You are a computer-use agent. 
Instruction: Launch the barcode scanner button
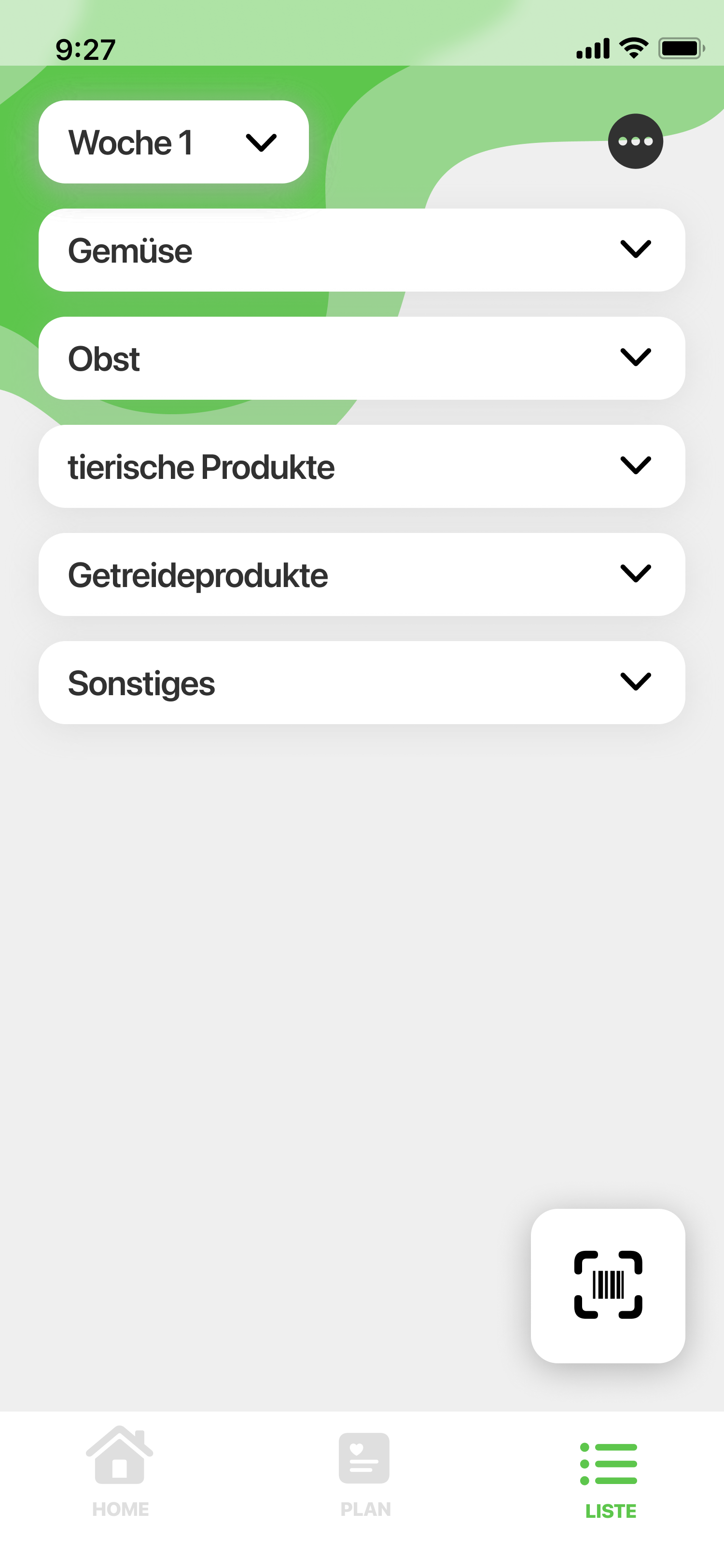click(x=608, y=1286)
